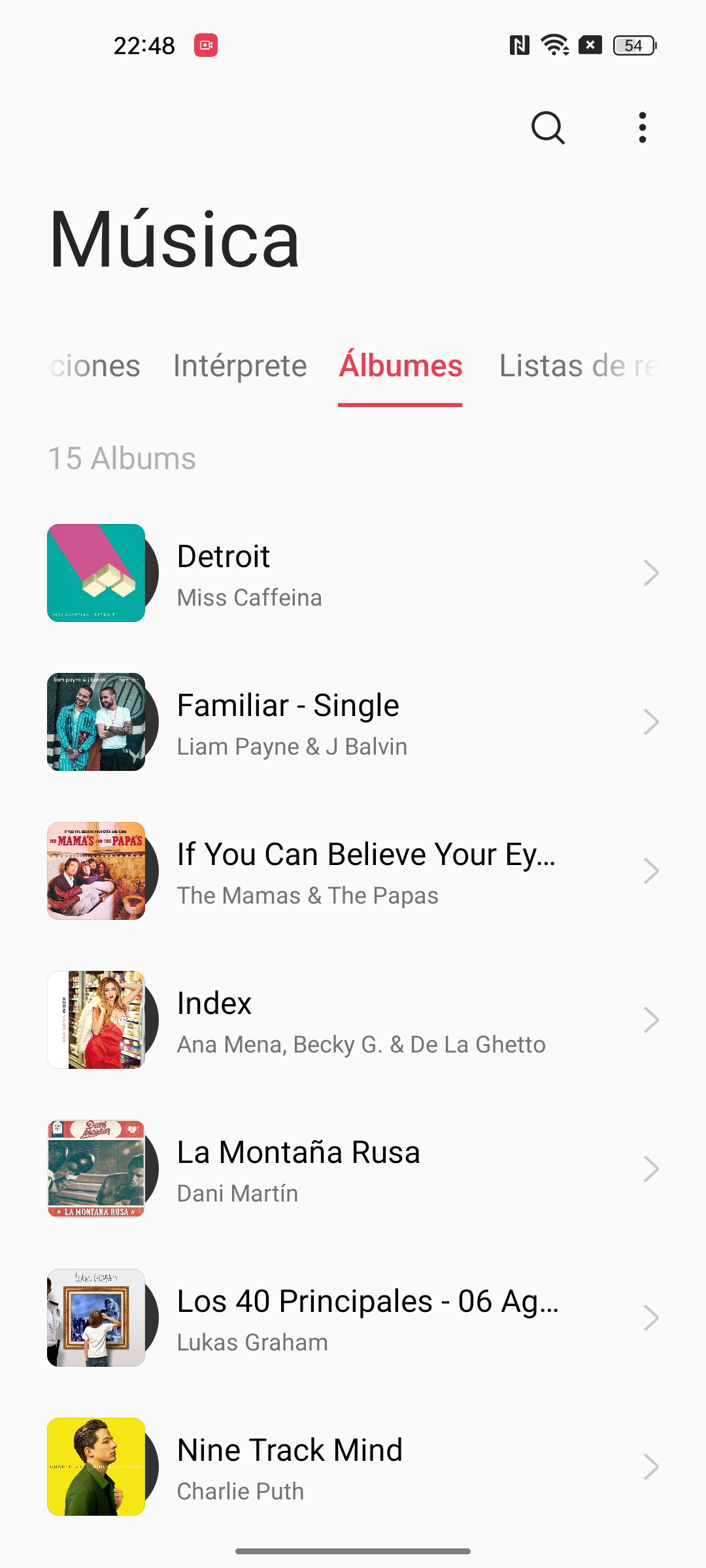Switch to the partially visible Canciones tab
The width and height of the screenshot is (706, 1568).
(95, 366)
